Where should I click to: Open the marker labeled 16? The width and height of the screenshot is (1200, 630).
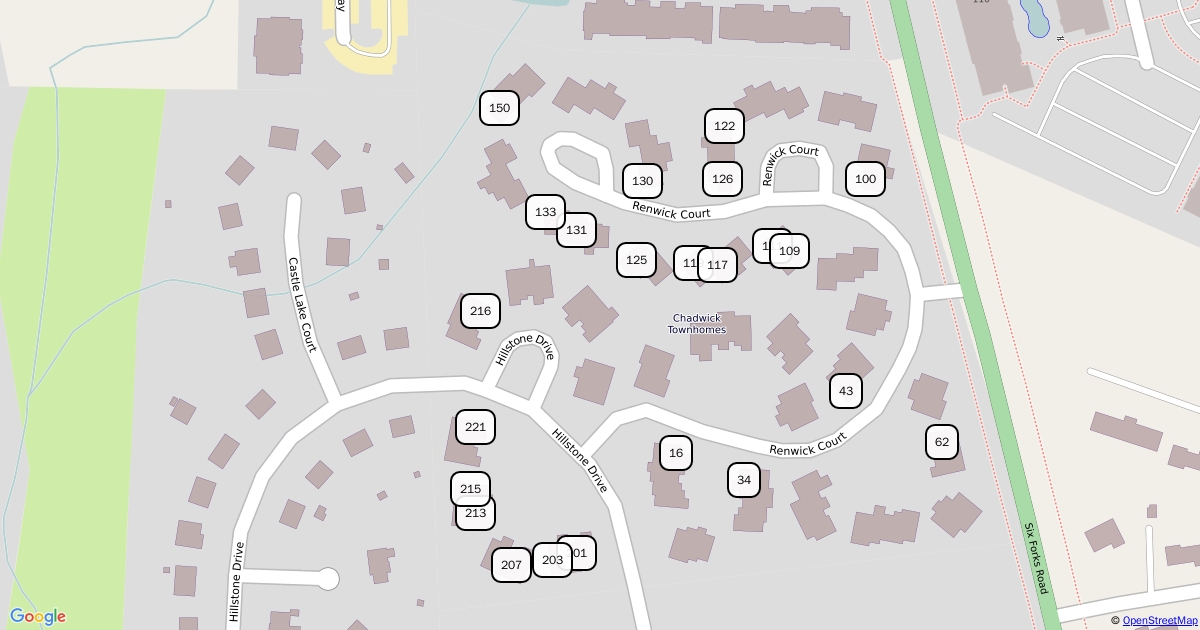676,453
